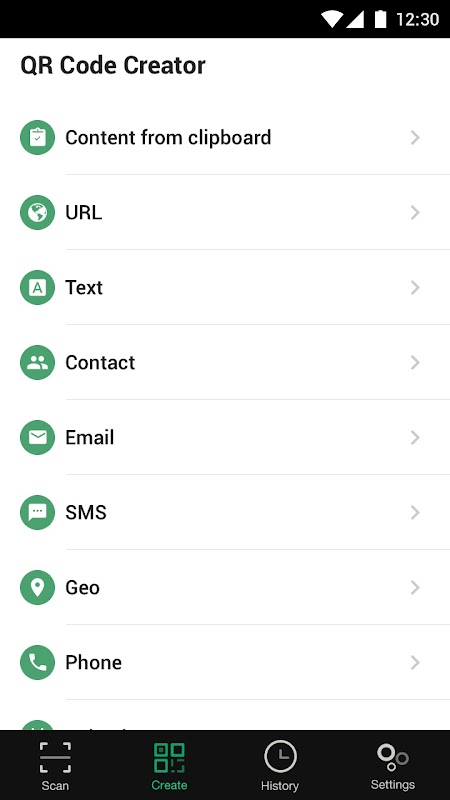Open the SMS QR code option
This screenshot has height=800, width=450.
click(x=225, y=512)
